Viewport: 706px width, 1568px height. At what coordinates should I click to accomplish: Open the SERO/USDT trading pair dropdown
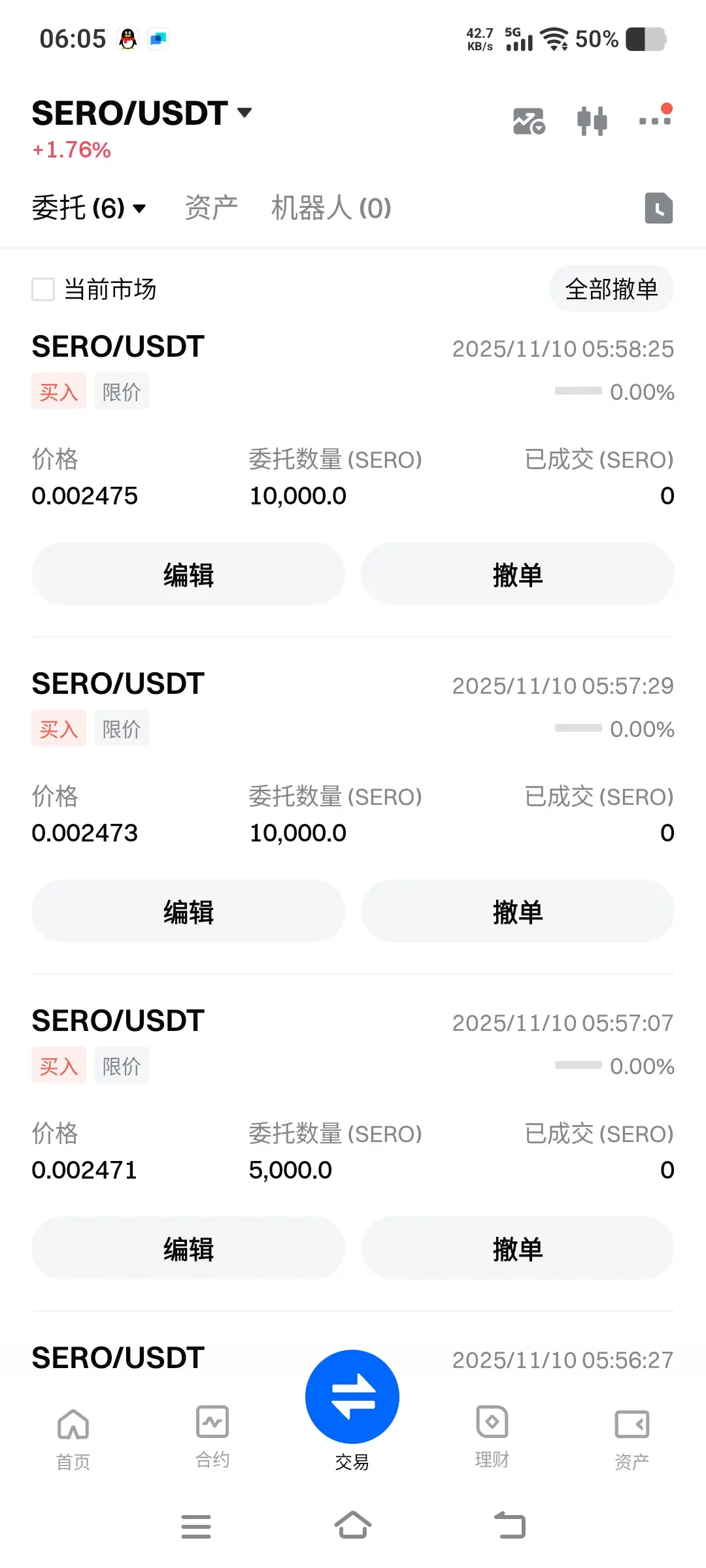(x=142, y=114)
